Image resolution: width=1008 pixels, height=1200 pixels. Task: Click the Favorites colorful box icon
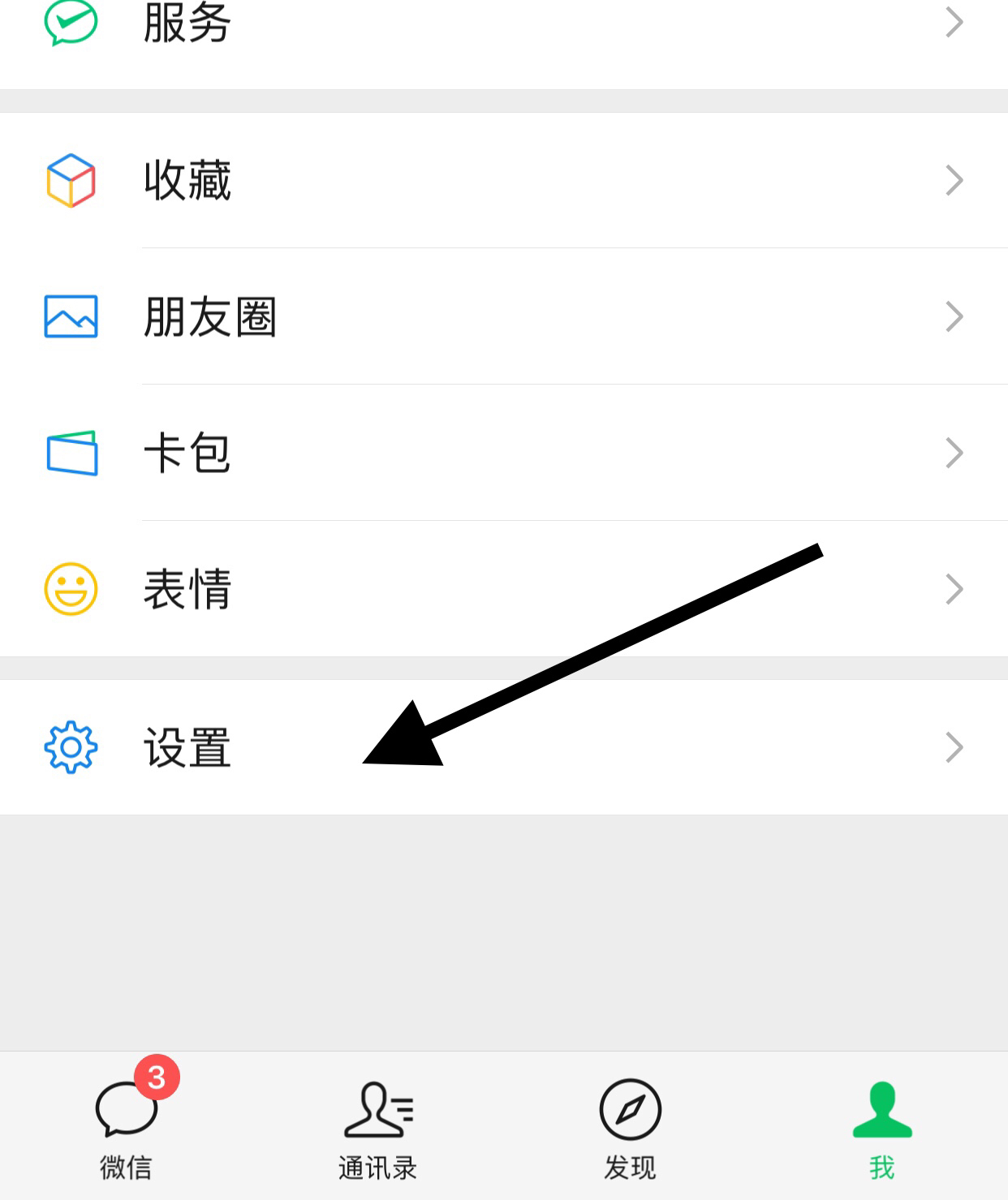tap(71, 180)
